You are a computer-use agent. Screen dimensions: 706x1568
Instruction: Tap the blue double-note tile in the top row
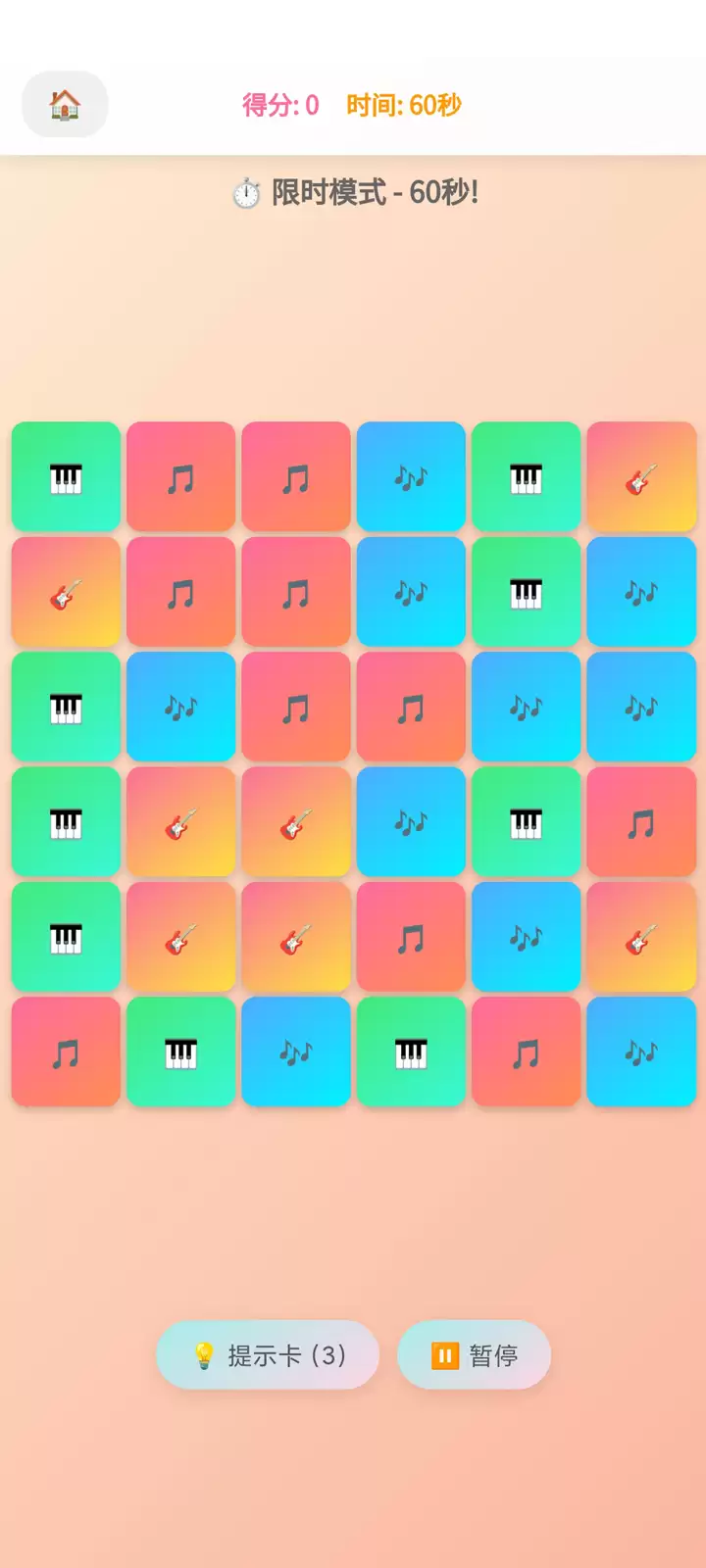point(411,477)
